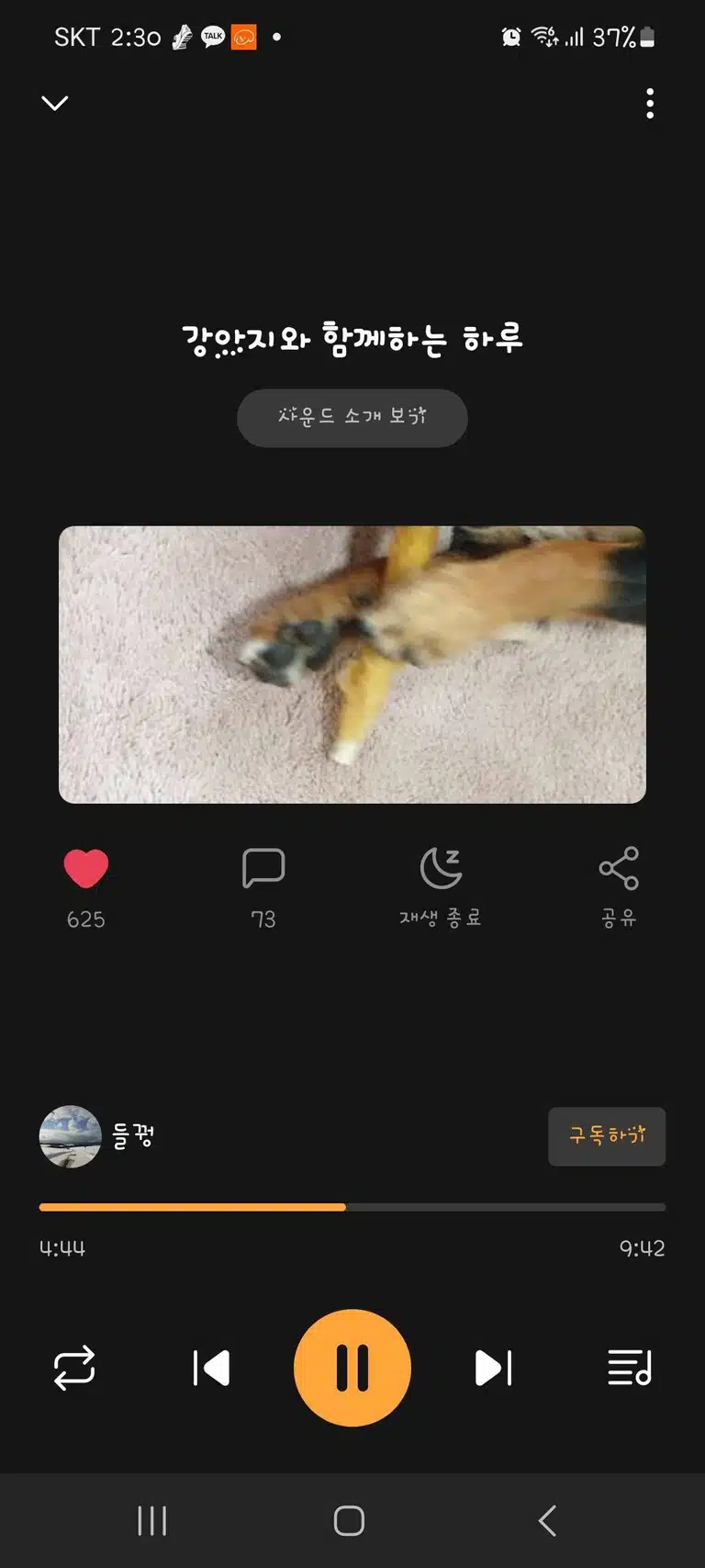Tap the 사운드 소개 보기 button
Screen dimensions: 705x1568
pos(352,418)
